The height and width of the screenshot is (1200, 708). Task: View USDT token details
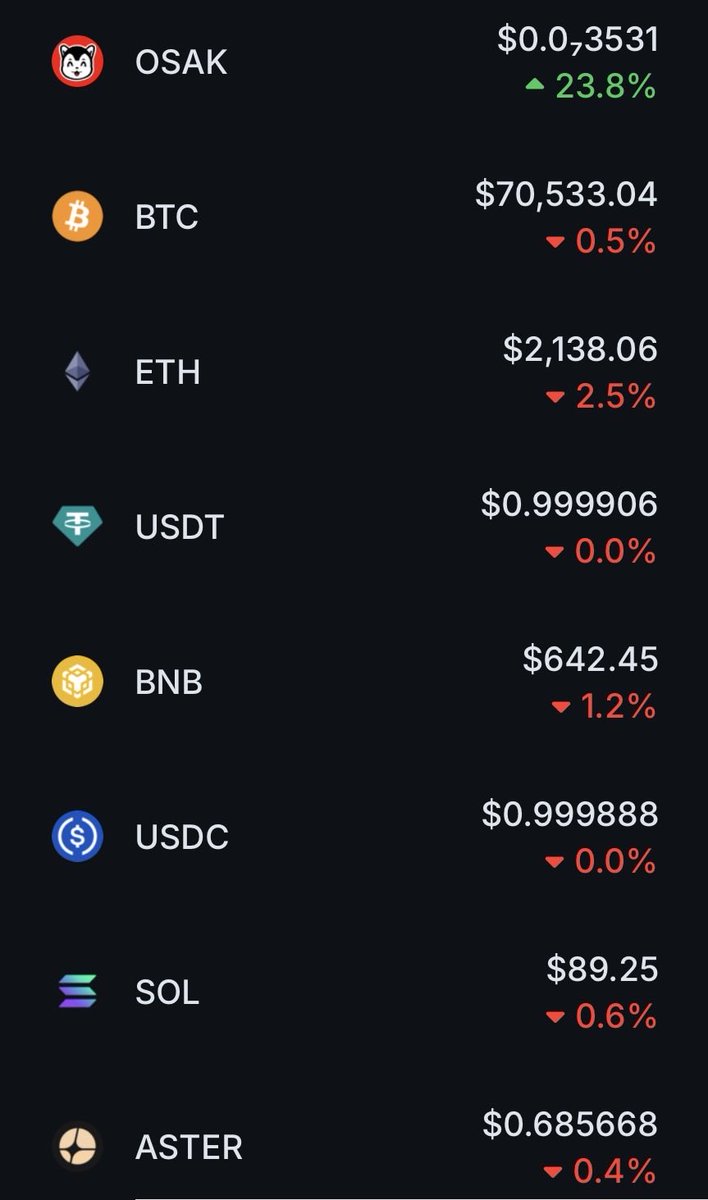point(354,527)
